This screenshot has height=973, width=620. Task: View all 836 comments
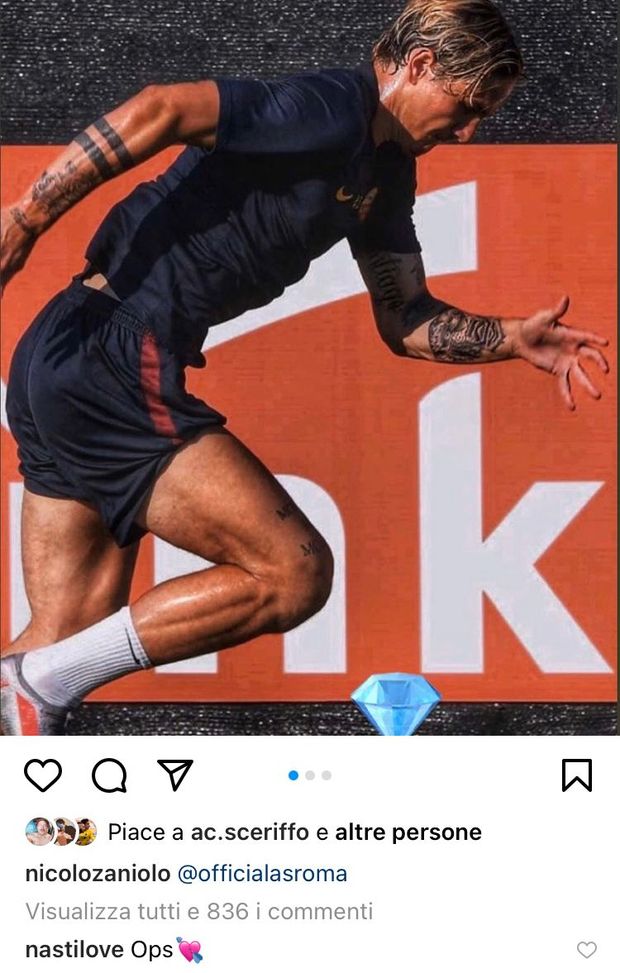tap(199, 911)
